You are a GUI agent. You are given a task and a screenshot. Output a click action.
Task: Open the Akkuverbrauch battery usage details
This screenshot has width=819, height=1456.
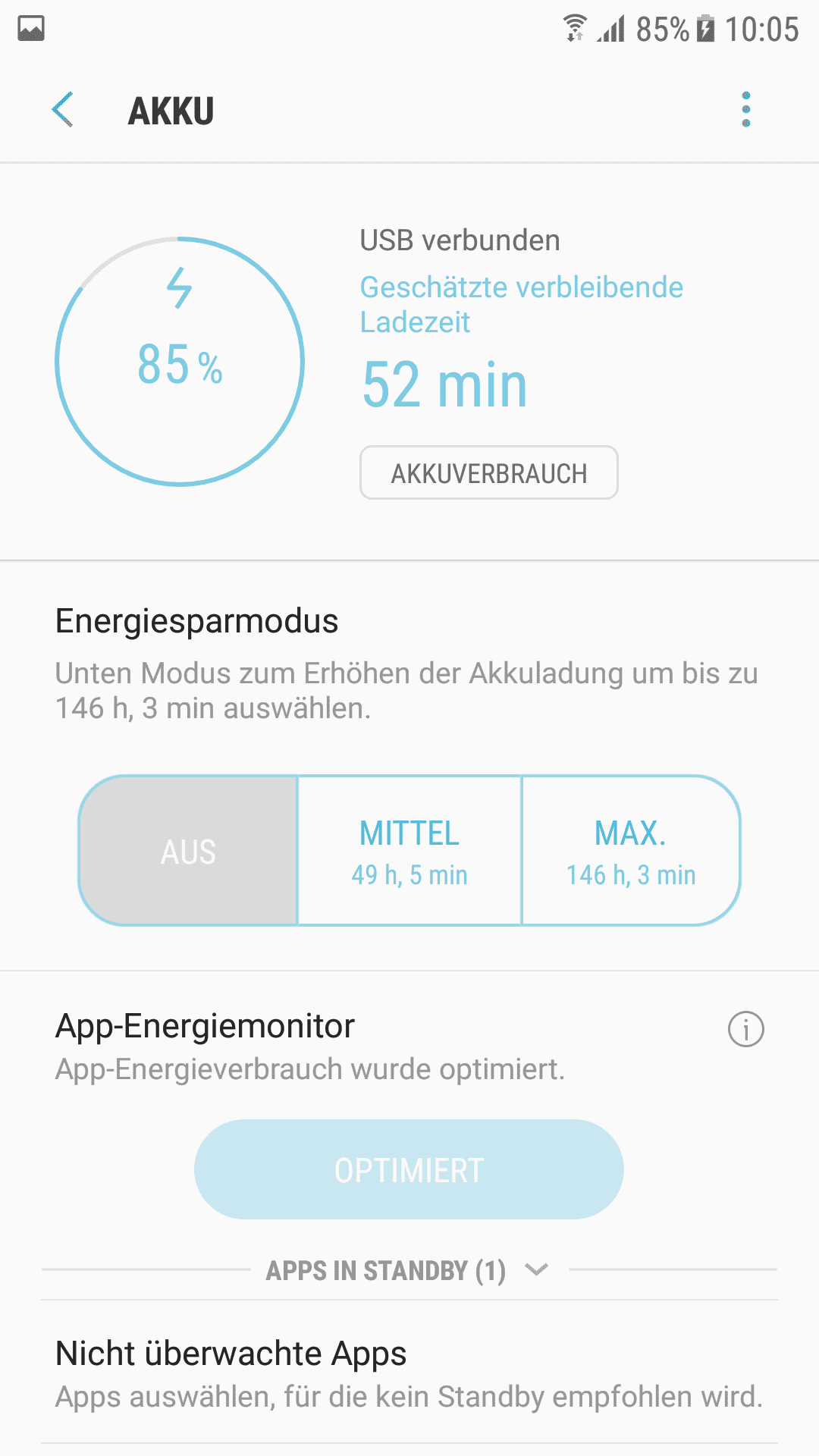click(x=488, y=473)
